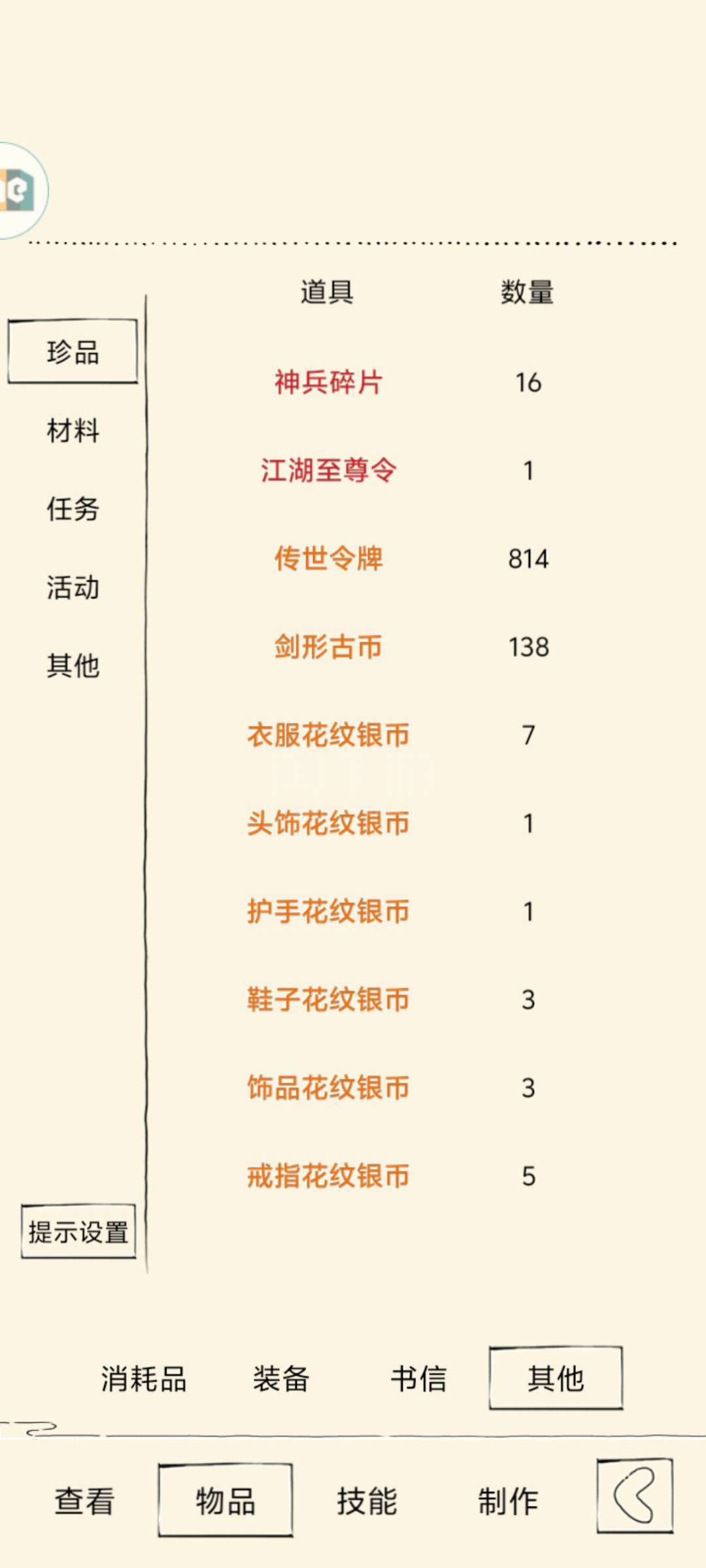The image size is (706, 1568).
Task: Select 物品 in bottom navigation
Action: 226,1501
